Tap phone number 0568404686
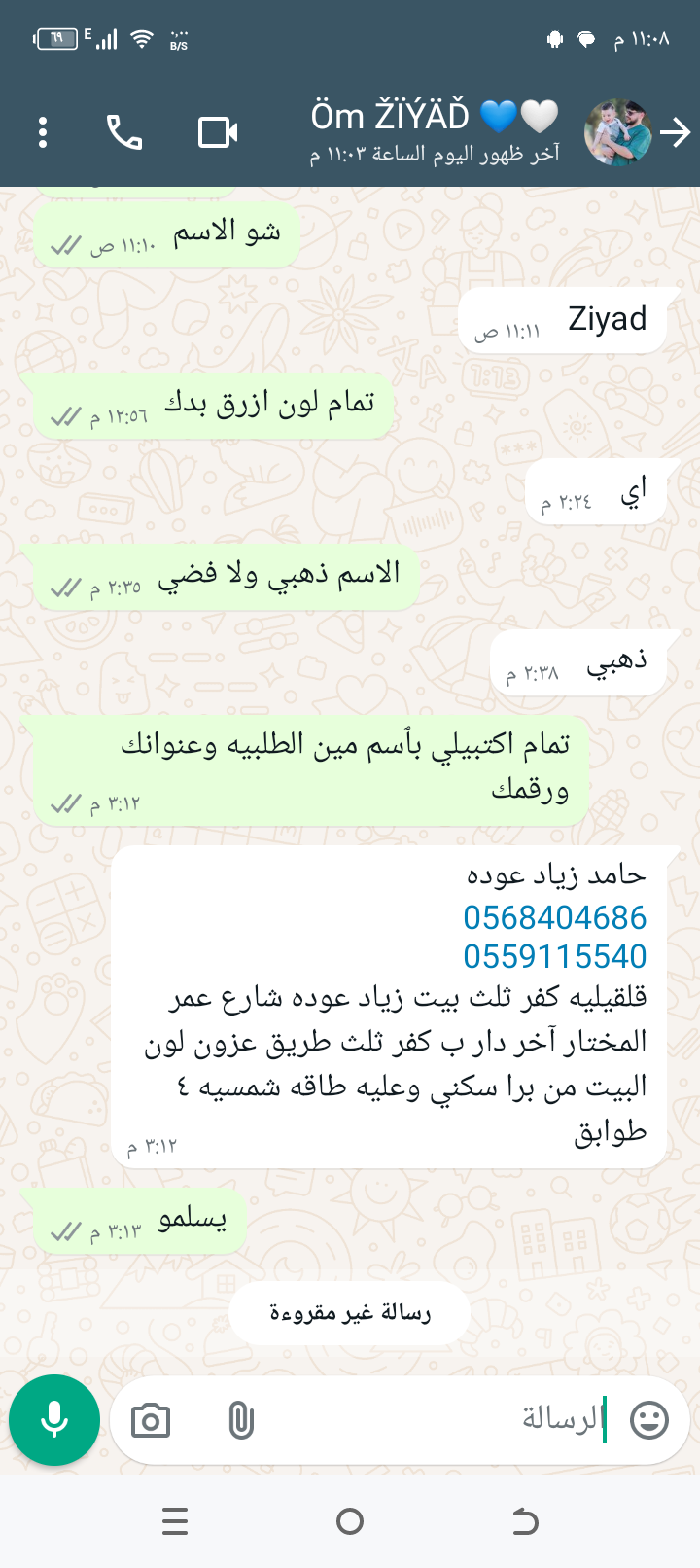The height and width of the screenshot is (1568, 700). [554, 917]
